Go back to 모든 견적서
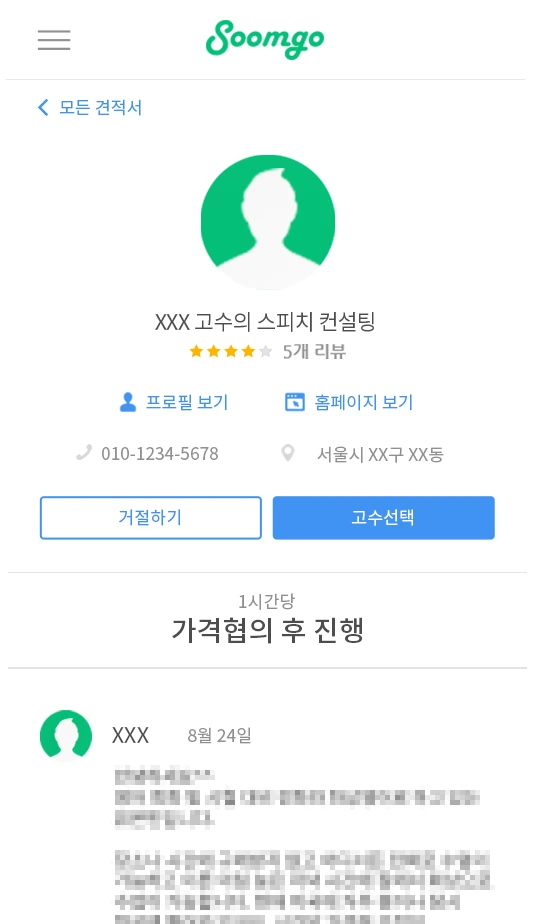540x924 pixels. coord(90,107)
